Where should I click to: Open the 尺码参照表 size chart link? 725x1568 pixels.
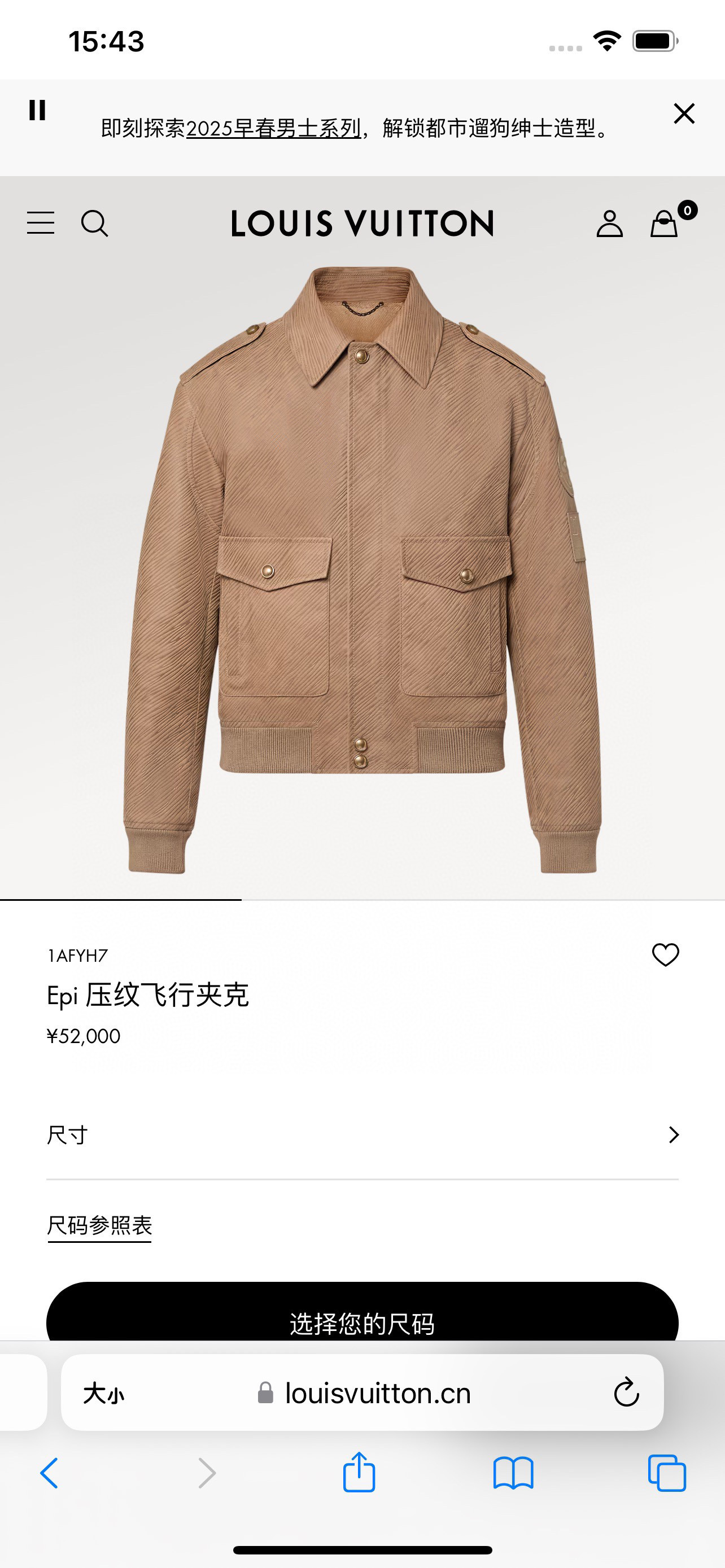[99, 1227]
